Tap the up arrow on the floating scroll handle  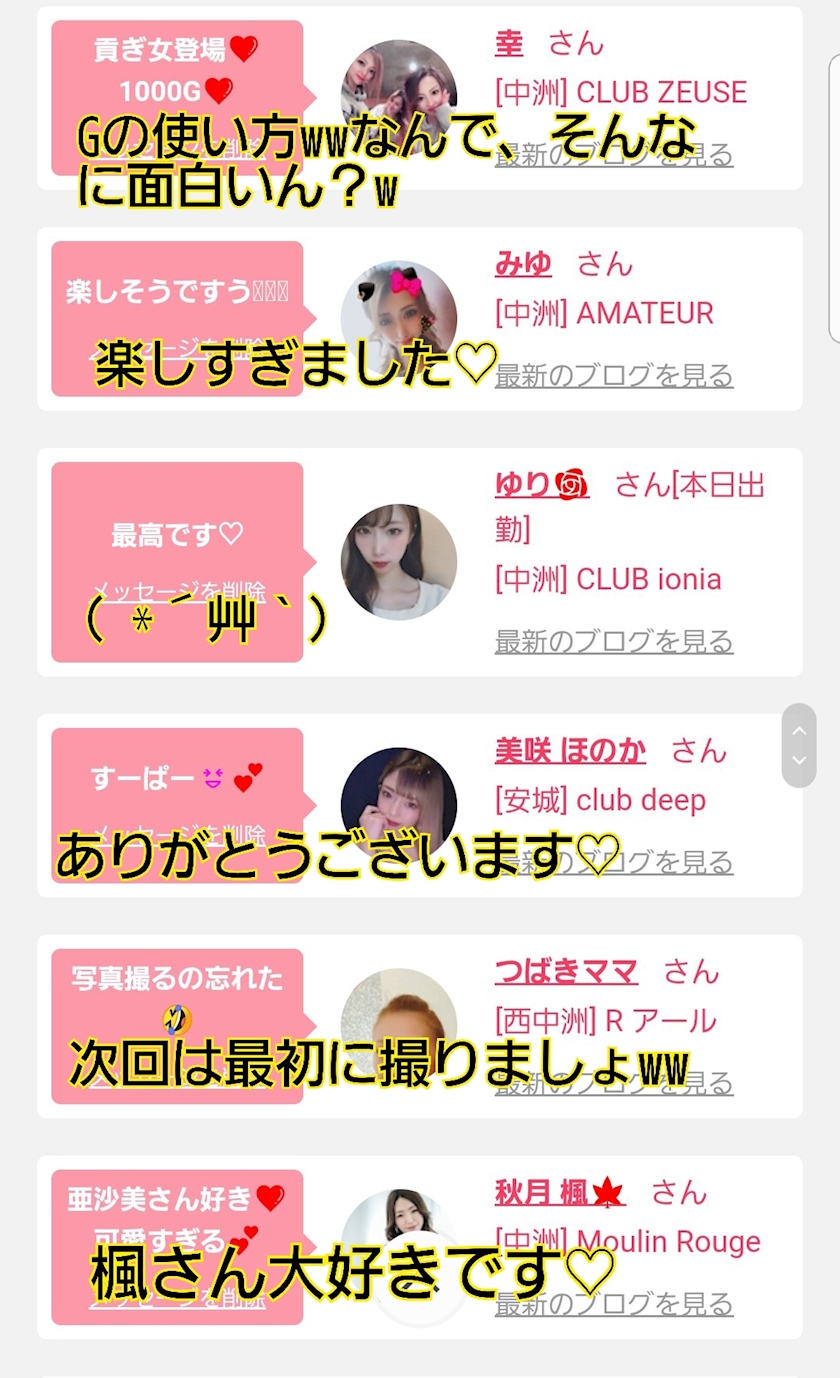(798, 731)
